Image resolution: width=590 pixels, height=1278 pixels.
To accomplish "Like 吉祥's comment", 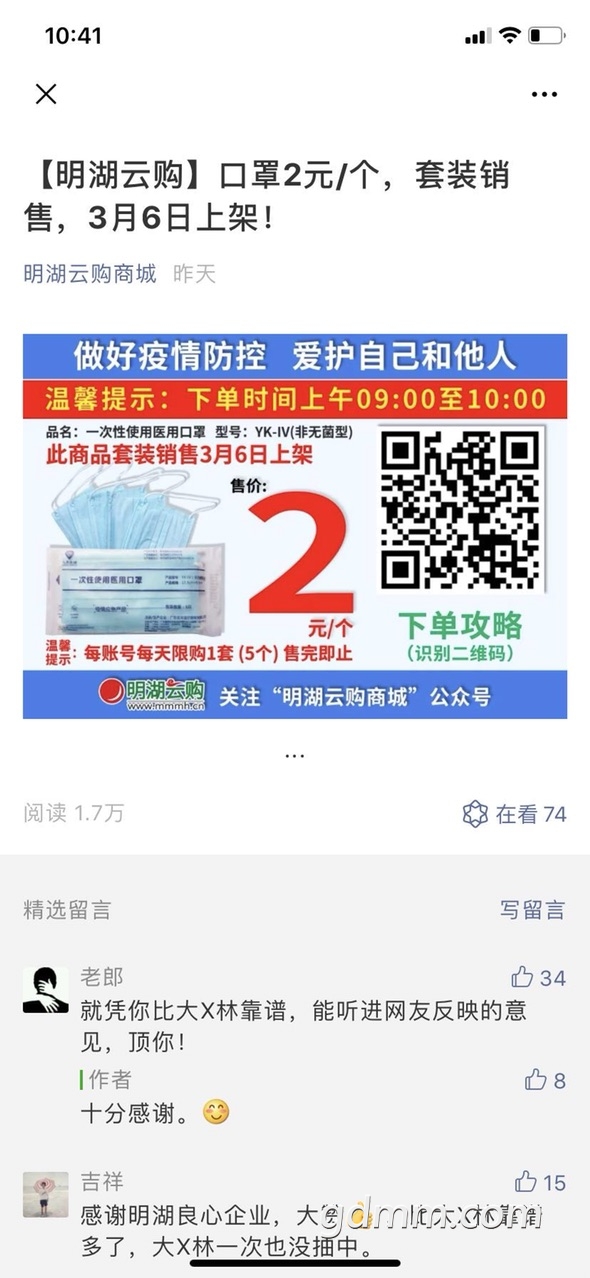I will click(540, 1182).
